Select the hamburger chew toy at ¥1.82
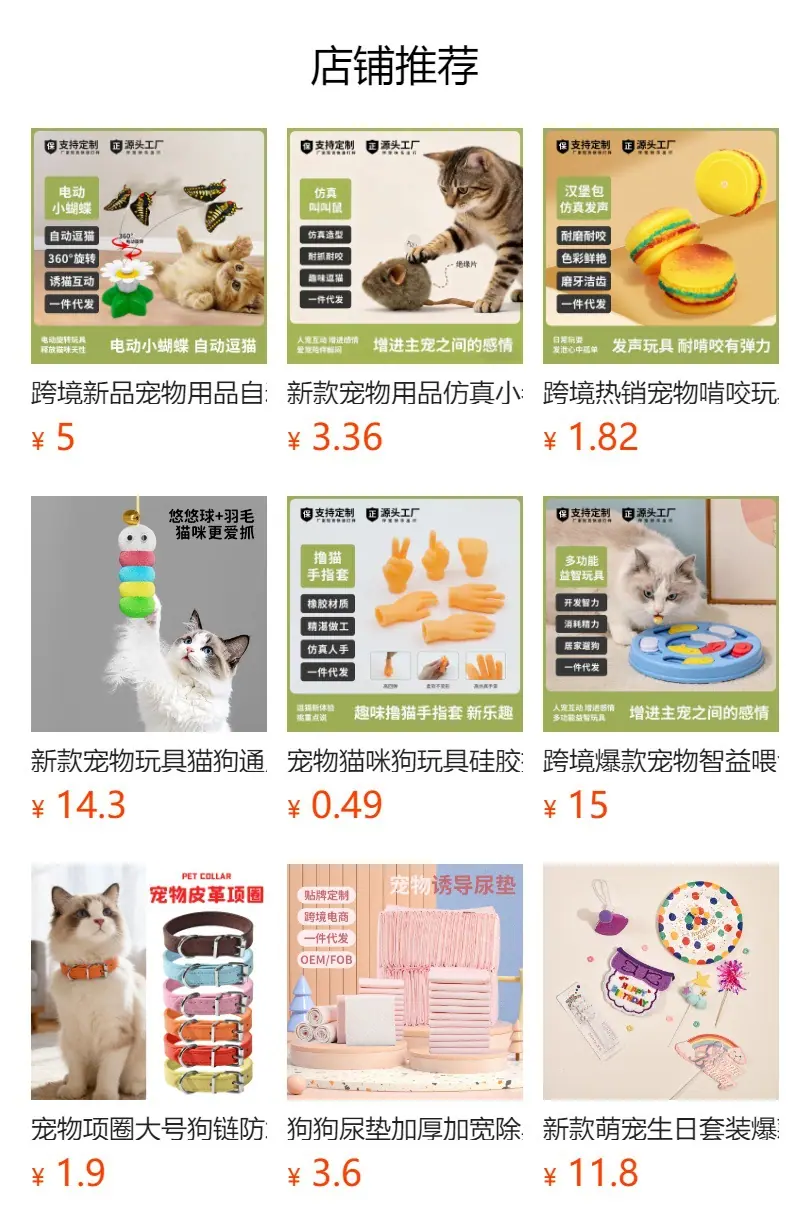 click(x=661, y=245)
